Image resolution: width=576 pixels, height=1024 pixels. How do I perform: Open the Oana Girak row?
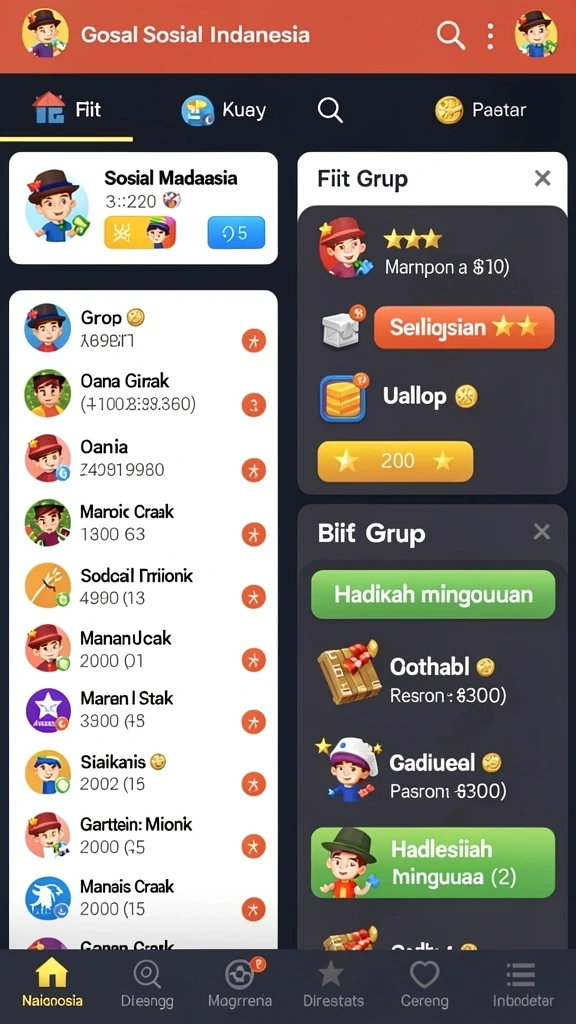coord(144,392)
